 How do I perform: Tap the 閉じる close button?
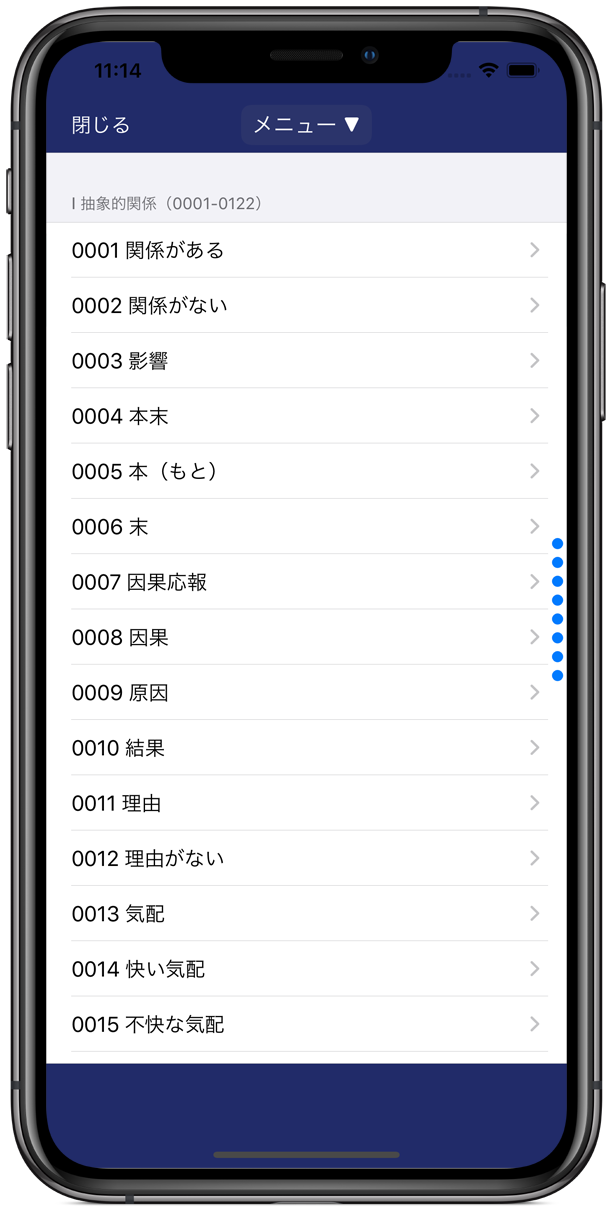[x=101, y=125]
